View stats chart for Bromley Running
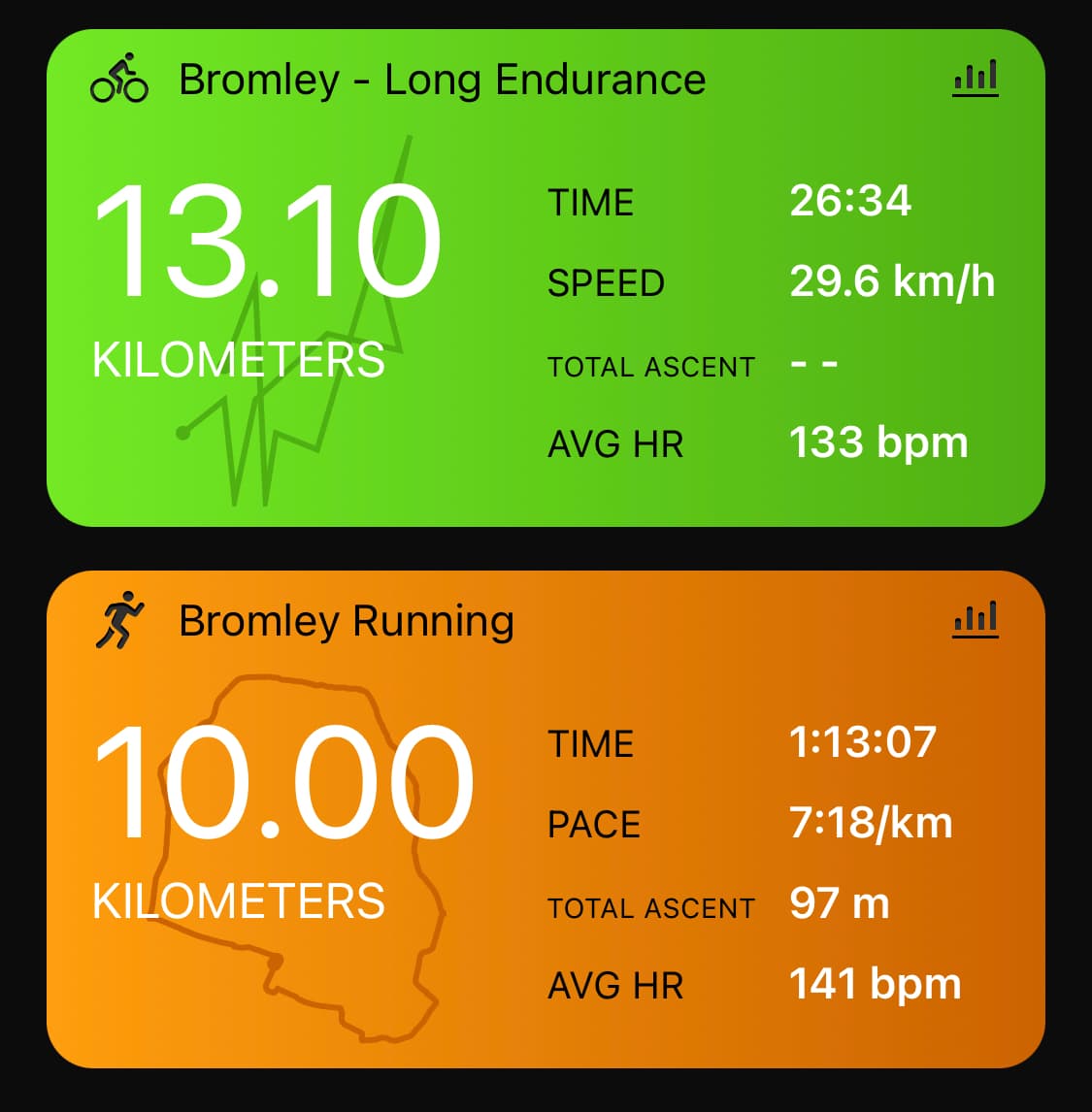The height and width of the screenshot is (1112, 1092). pos(976,619)
